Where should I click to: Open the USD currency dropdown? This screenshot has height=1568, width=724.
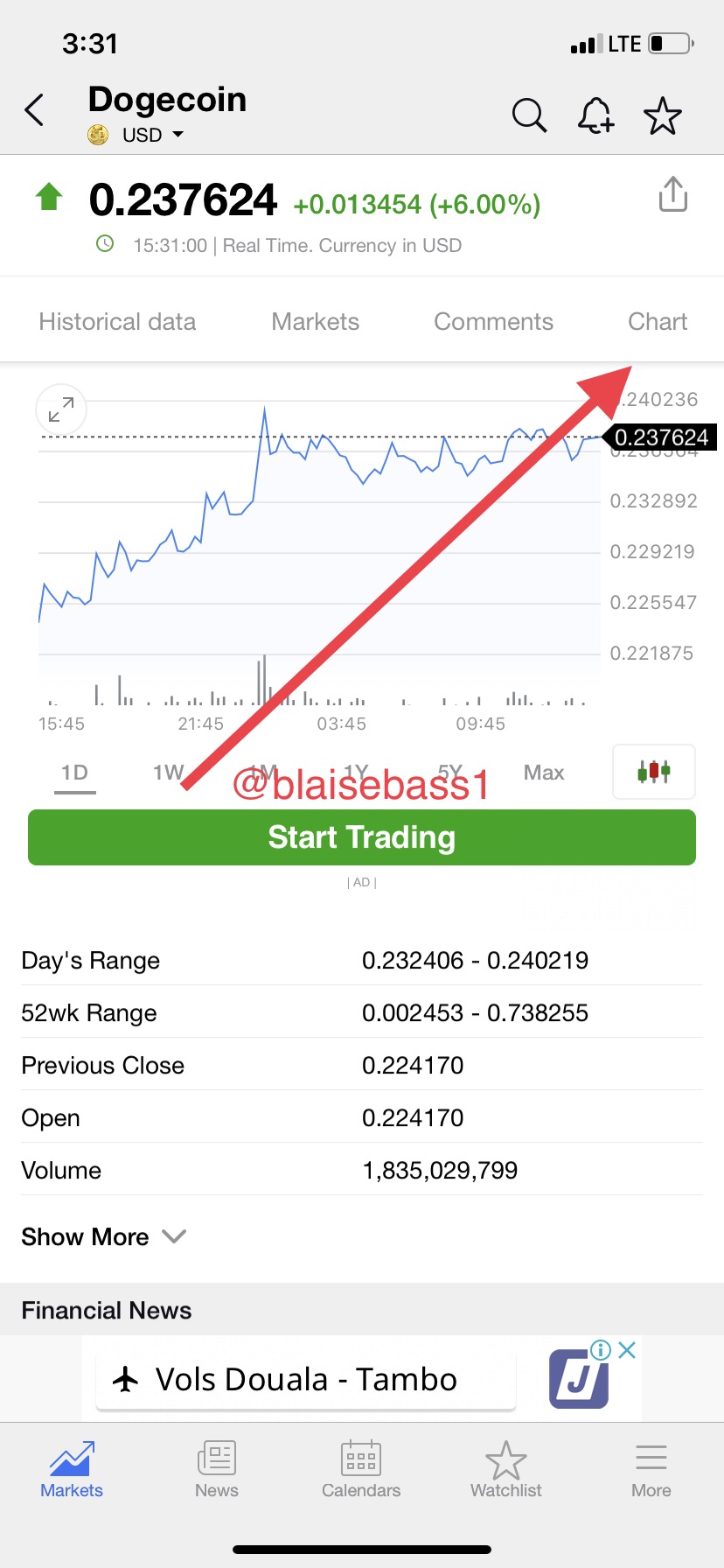pos(152,135)
